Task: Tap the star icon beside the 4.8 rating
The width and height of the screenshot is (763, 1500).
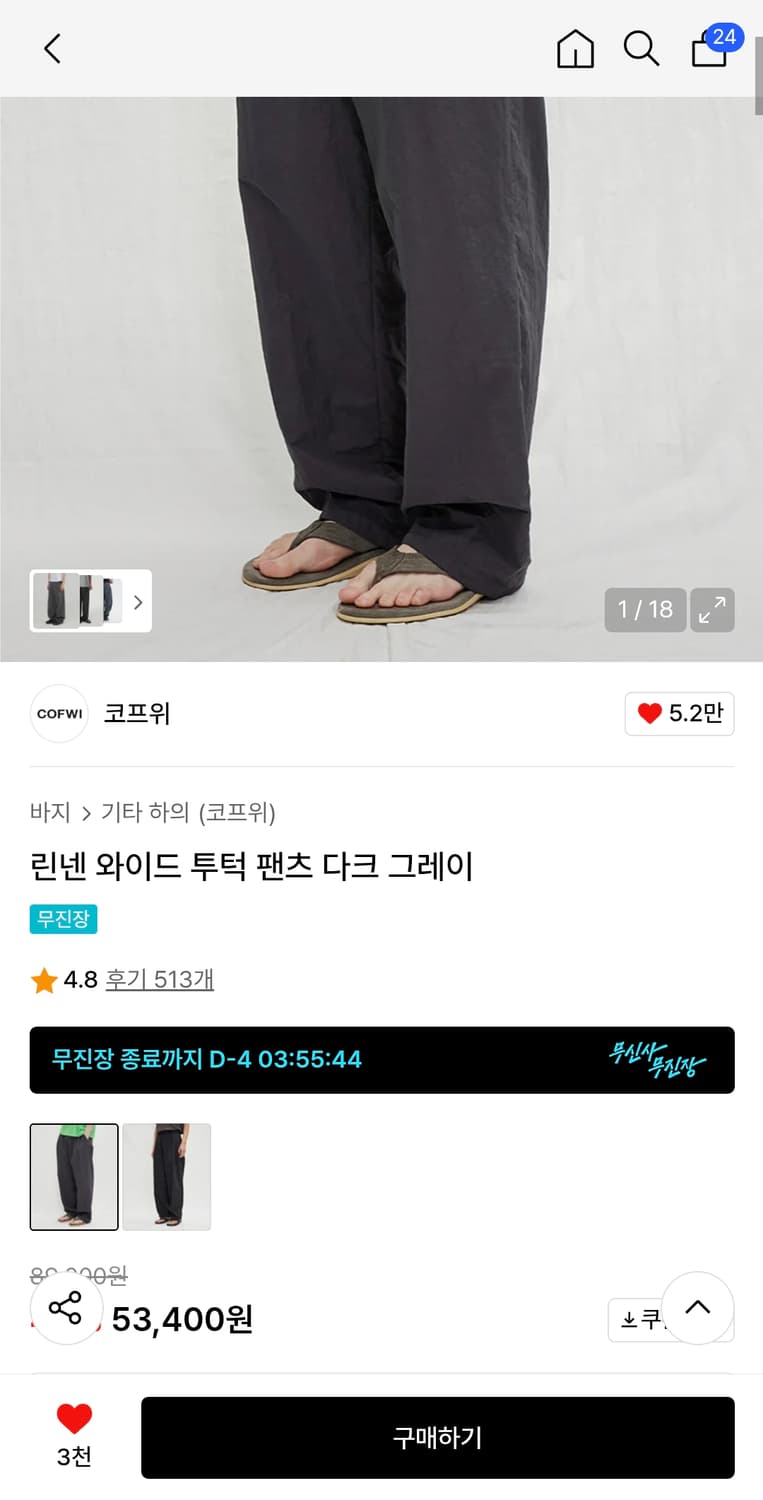Action: tap(42, 979)
